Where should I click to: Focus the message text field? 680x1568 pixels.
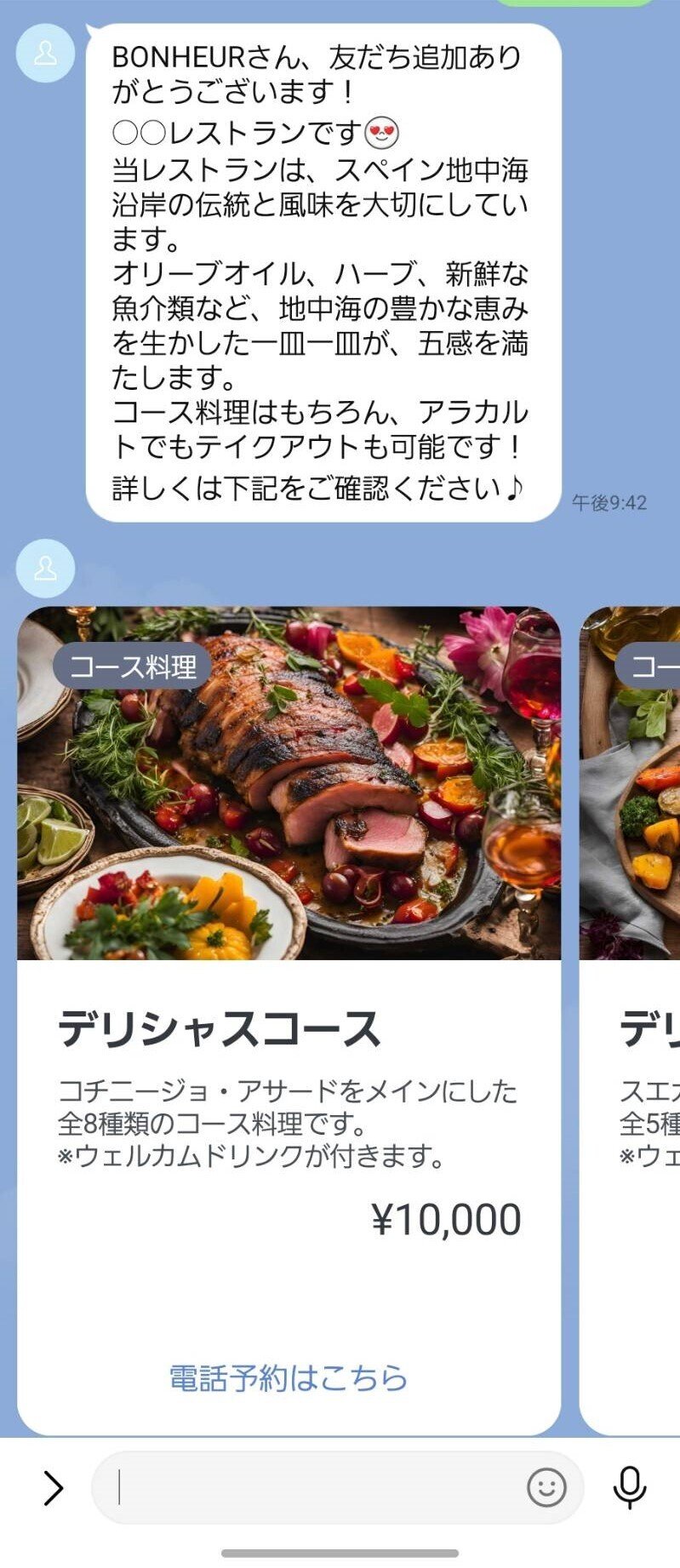click(x=315, y=1487)
